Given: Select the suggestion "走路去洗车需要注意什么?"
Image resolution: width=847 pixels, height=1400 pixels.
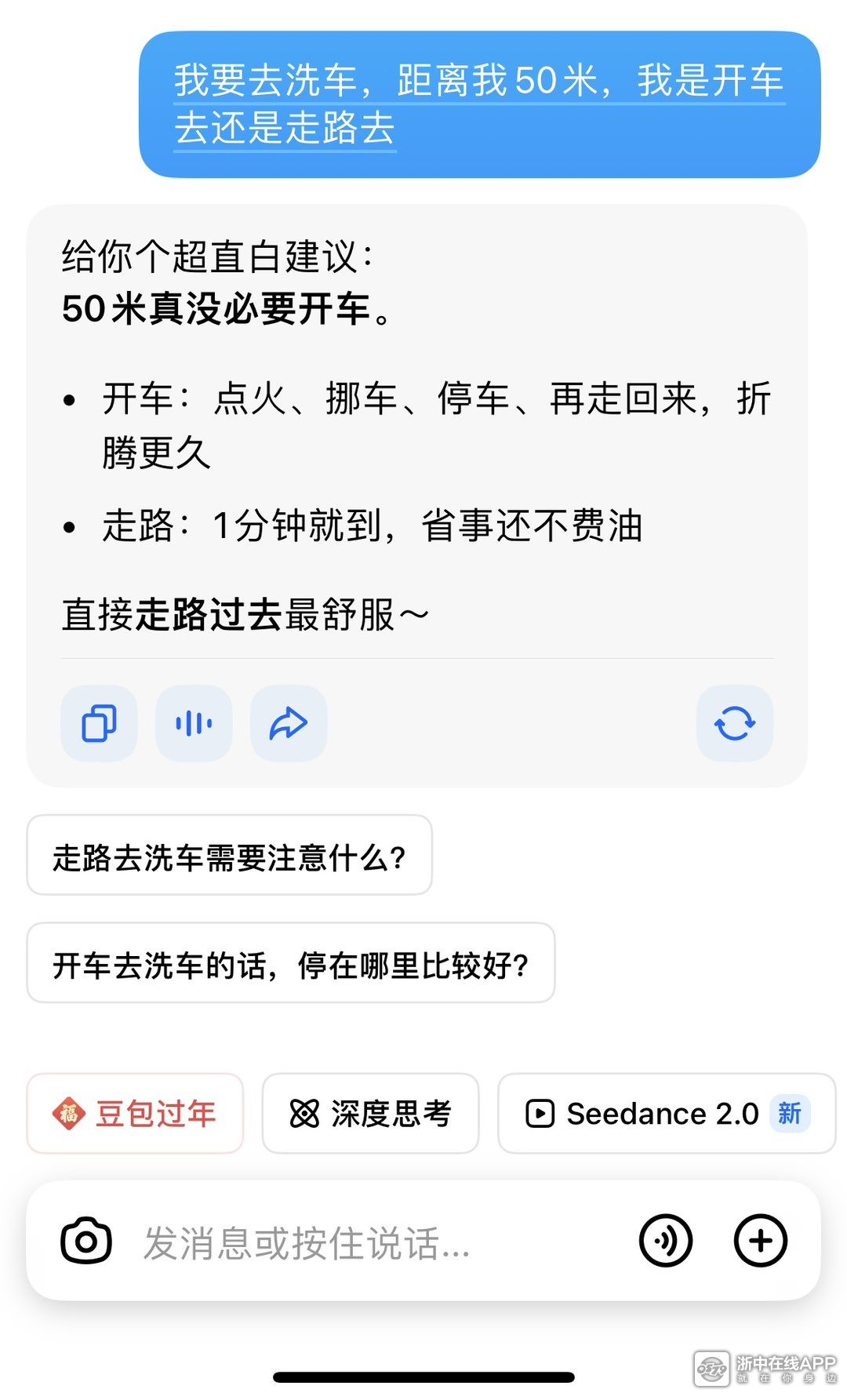Looking at the screenshot, I should tap(229, 856).
